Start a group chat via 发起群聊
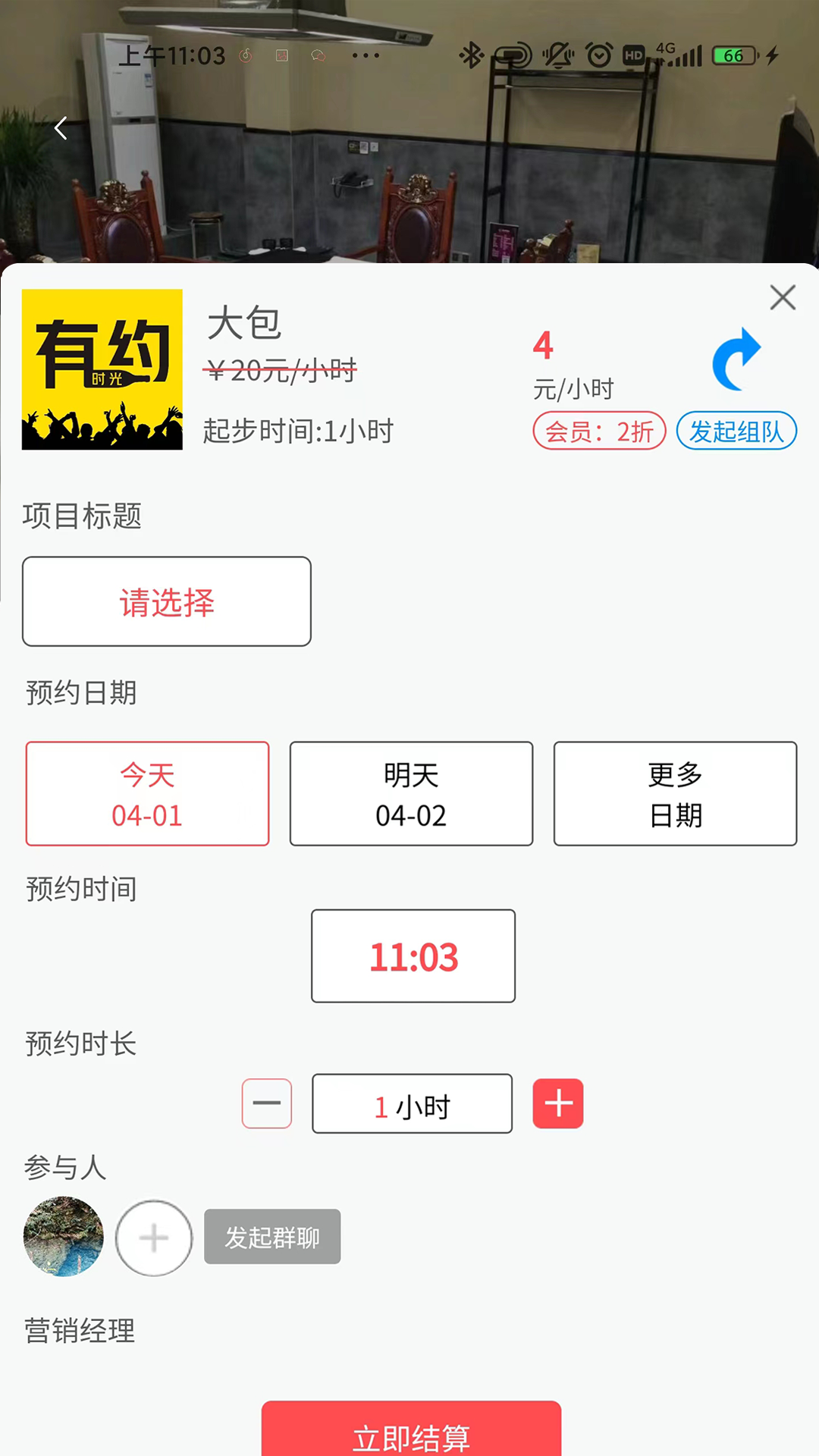This screenshot has width=819, height=1456. pyautogui.click(x=272, y=1237)
